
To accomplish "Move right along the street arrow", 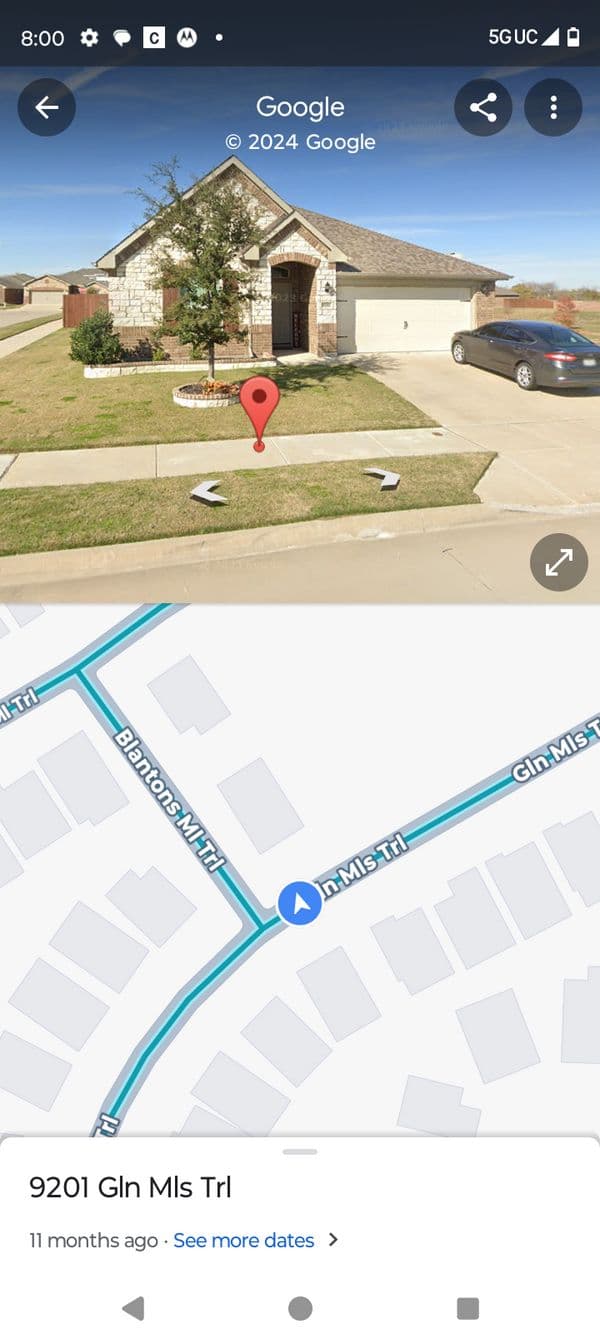I will (382, 478).
